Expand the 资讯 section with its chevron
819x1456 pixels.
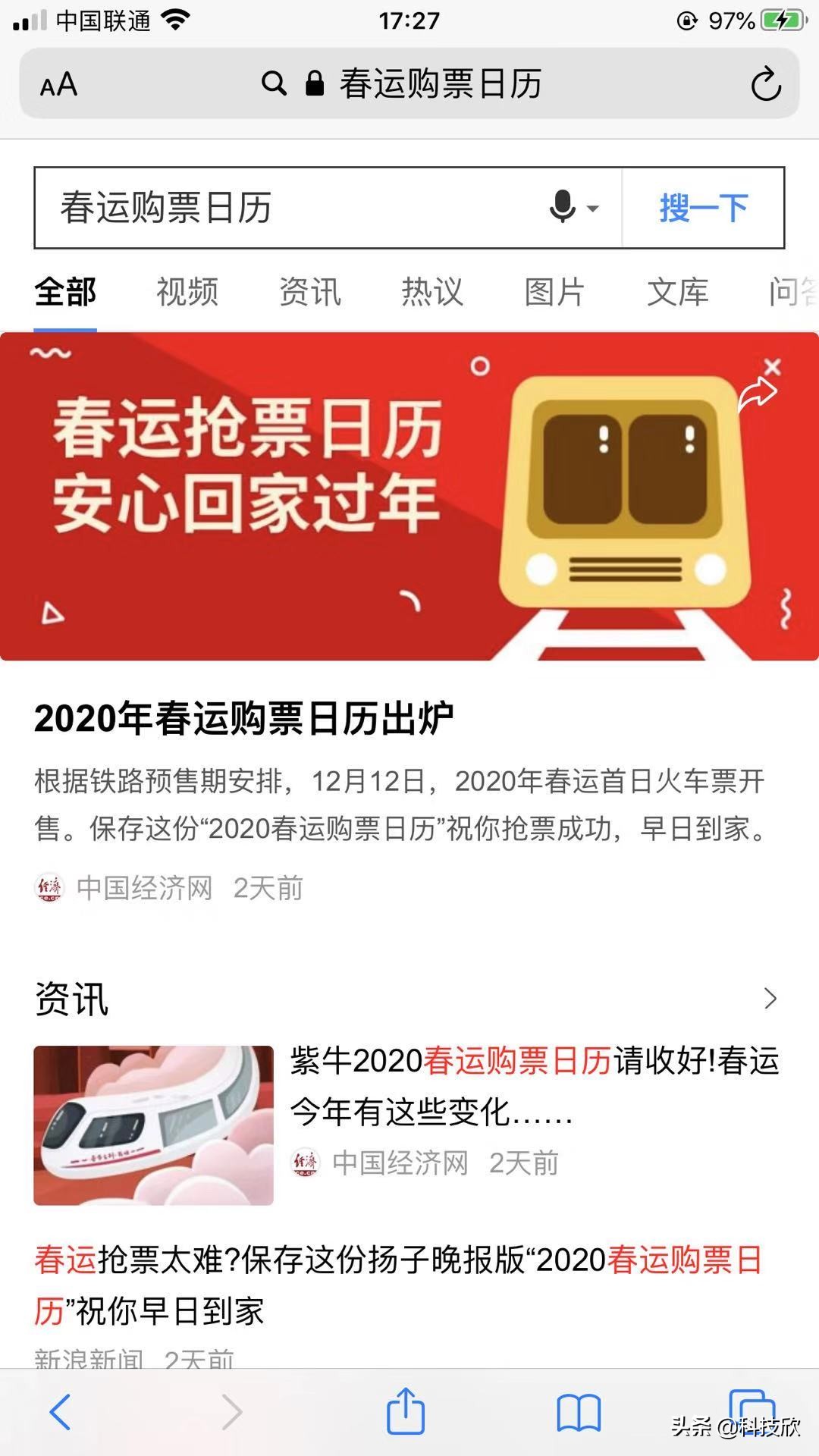point(772,999)
